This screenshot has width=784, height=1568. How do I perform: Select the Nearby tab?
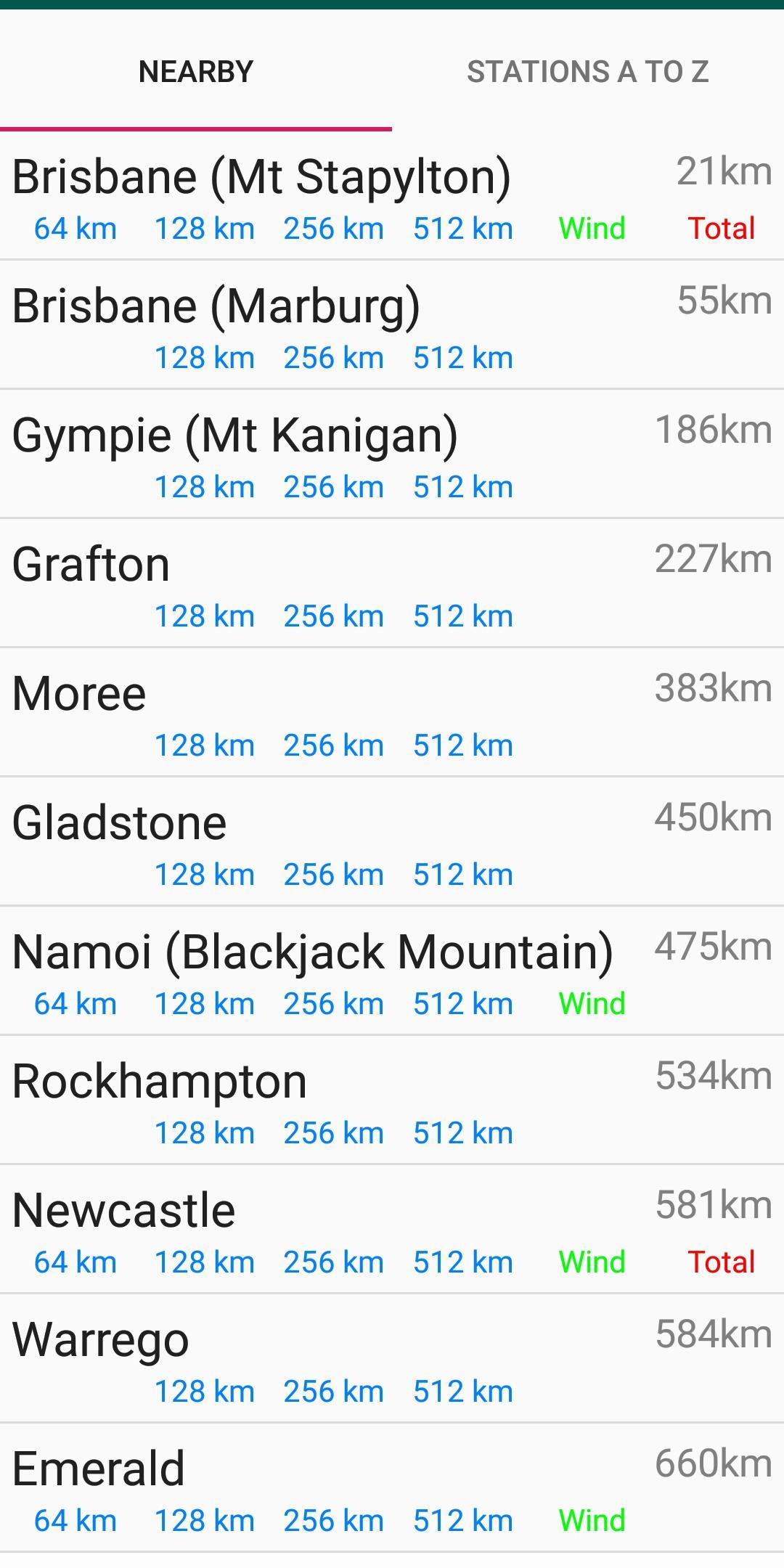coord(196,72)
